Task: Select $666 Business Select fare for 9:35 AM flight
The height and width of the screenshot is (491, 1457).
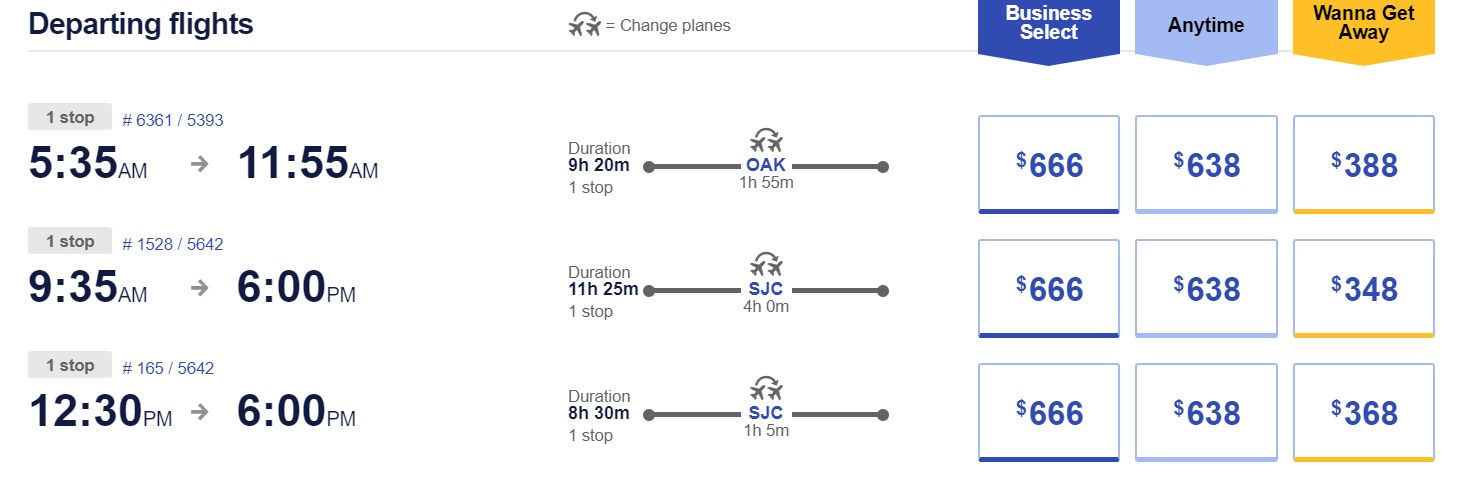Action: tap(1048, 289)
